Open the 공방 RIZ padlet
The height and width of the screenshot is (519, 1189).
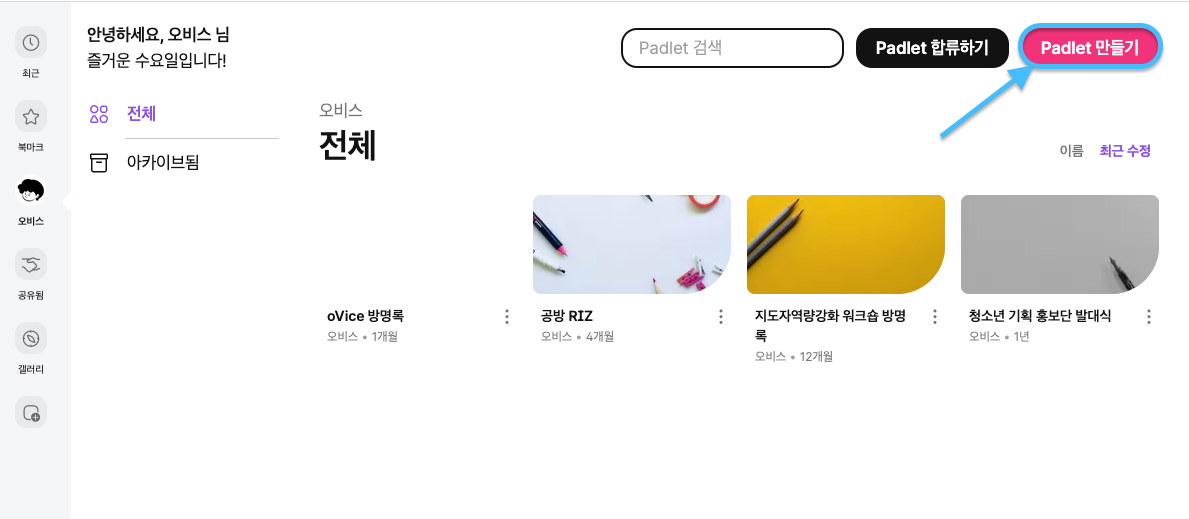[x=631, y=245]
